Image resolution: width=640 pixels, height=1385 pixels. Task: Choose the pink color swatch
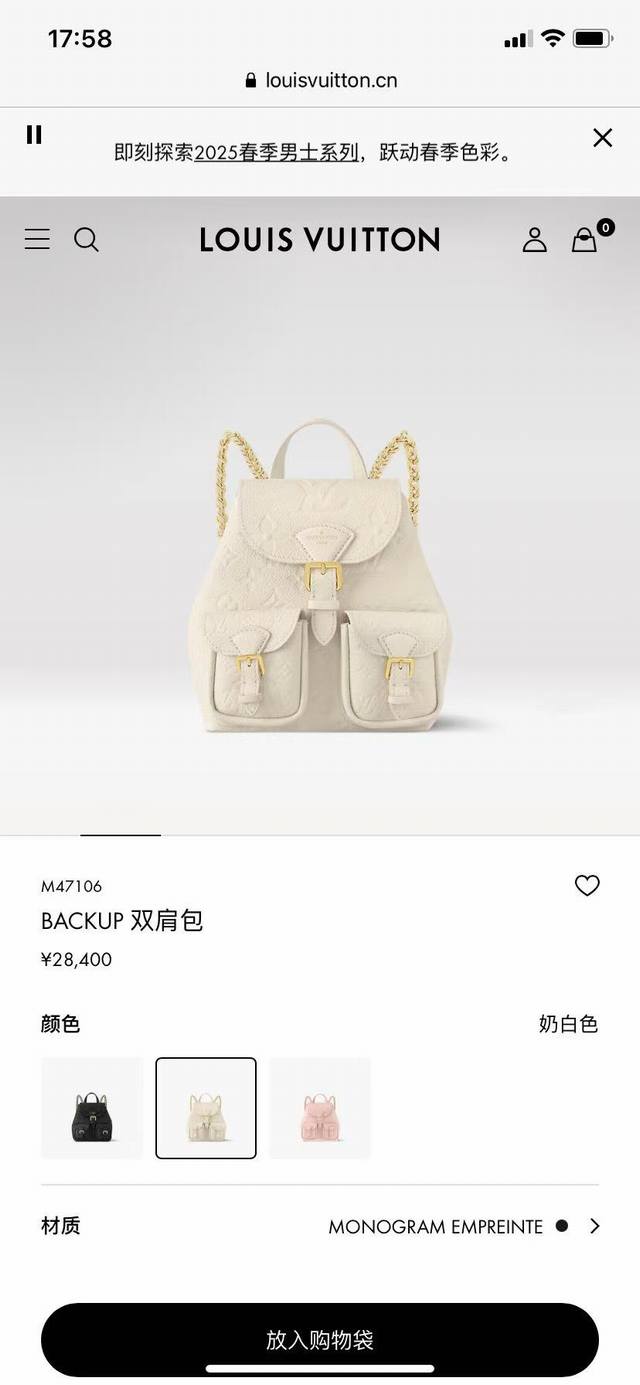(320, 1108)
